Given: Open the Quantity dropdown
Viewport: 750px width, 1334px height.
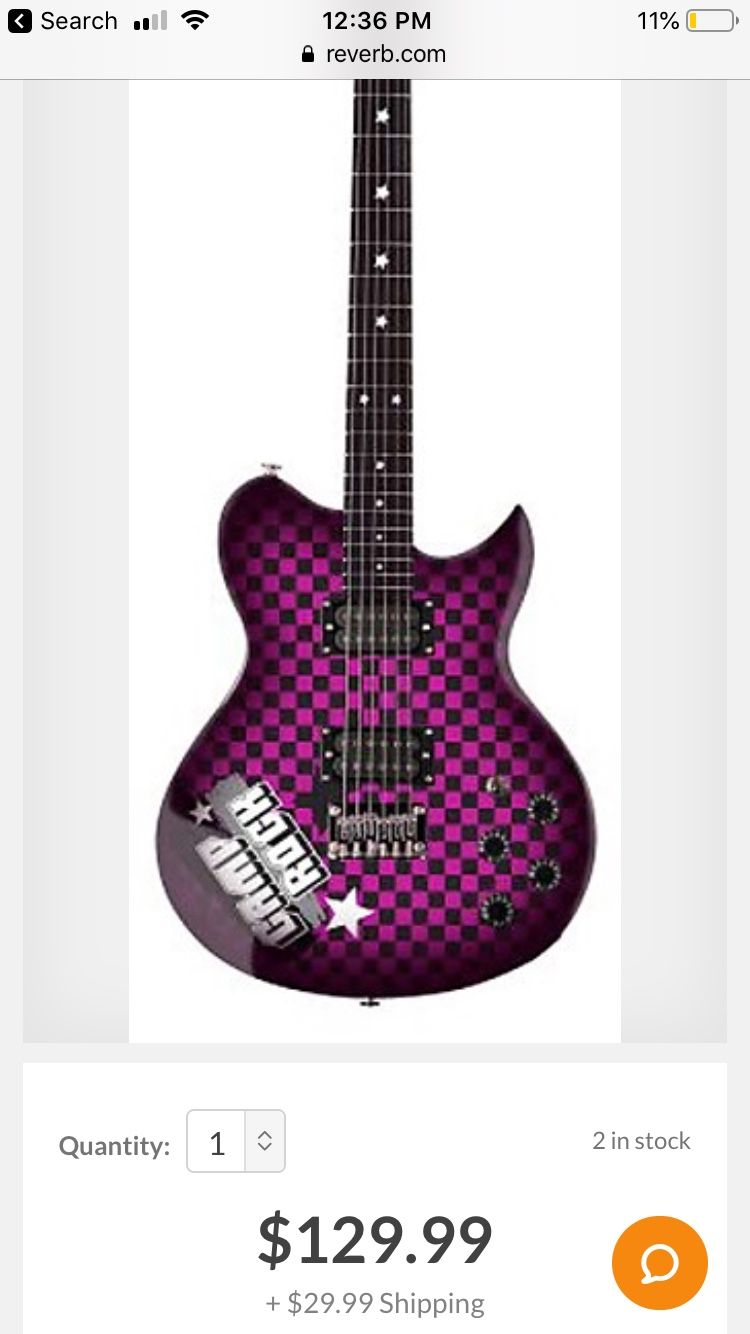Looking at the screenshot, I should point(236,1141).
